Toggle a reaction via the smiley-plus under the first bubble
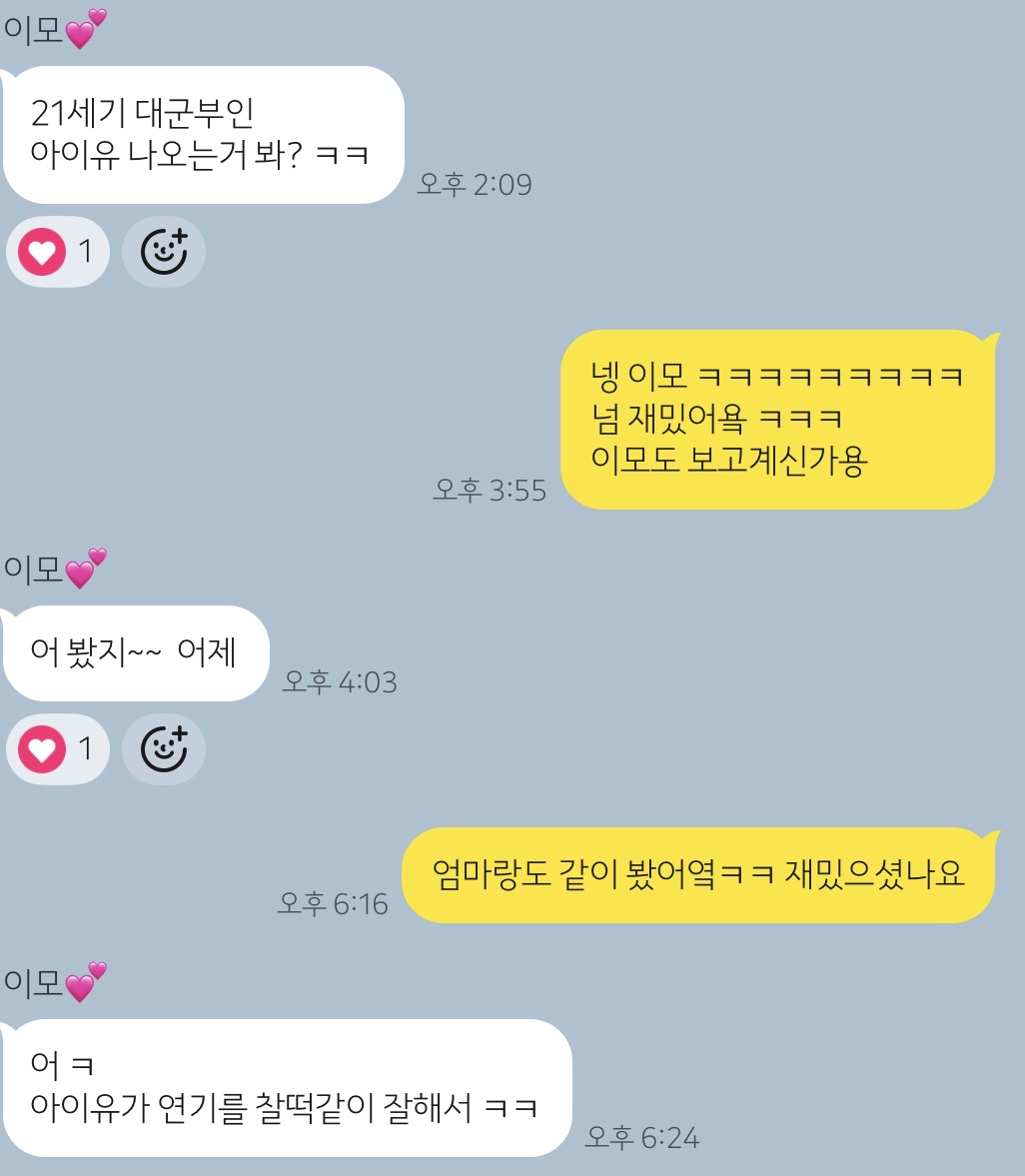Screen dimensions: 1025x1176 (164, 252)
